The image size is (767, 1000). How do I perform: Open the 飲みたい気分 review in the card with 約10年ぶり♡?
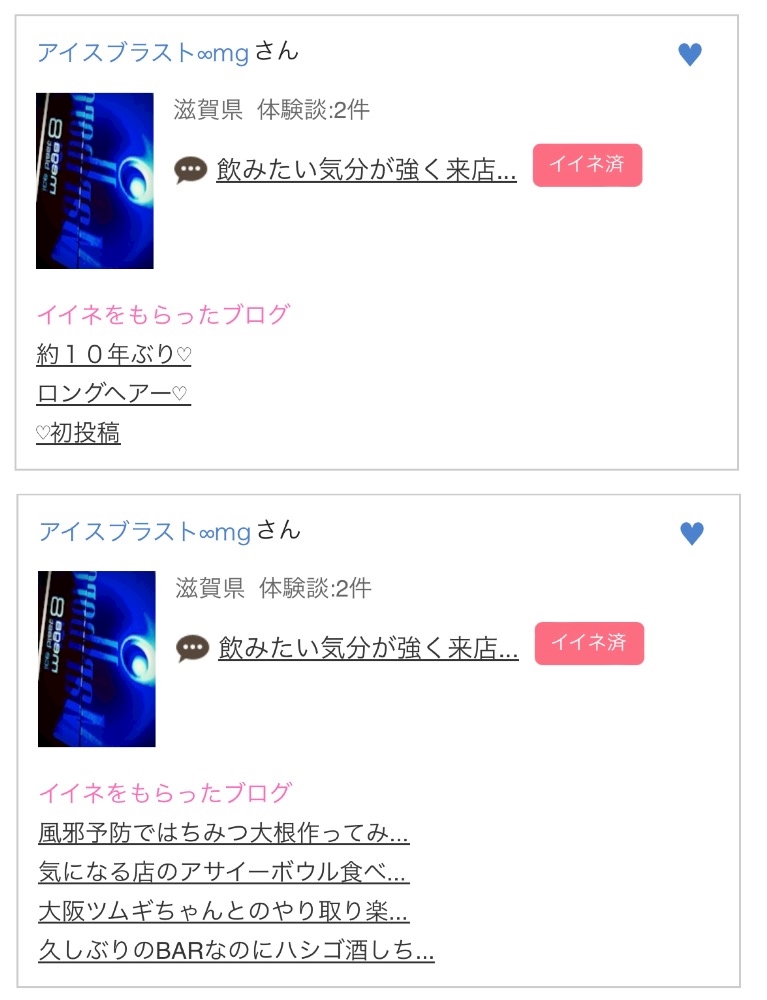[x=367, y=170]
